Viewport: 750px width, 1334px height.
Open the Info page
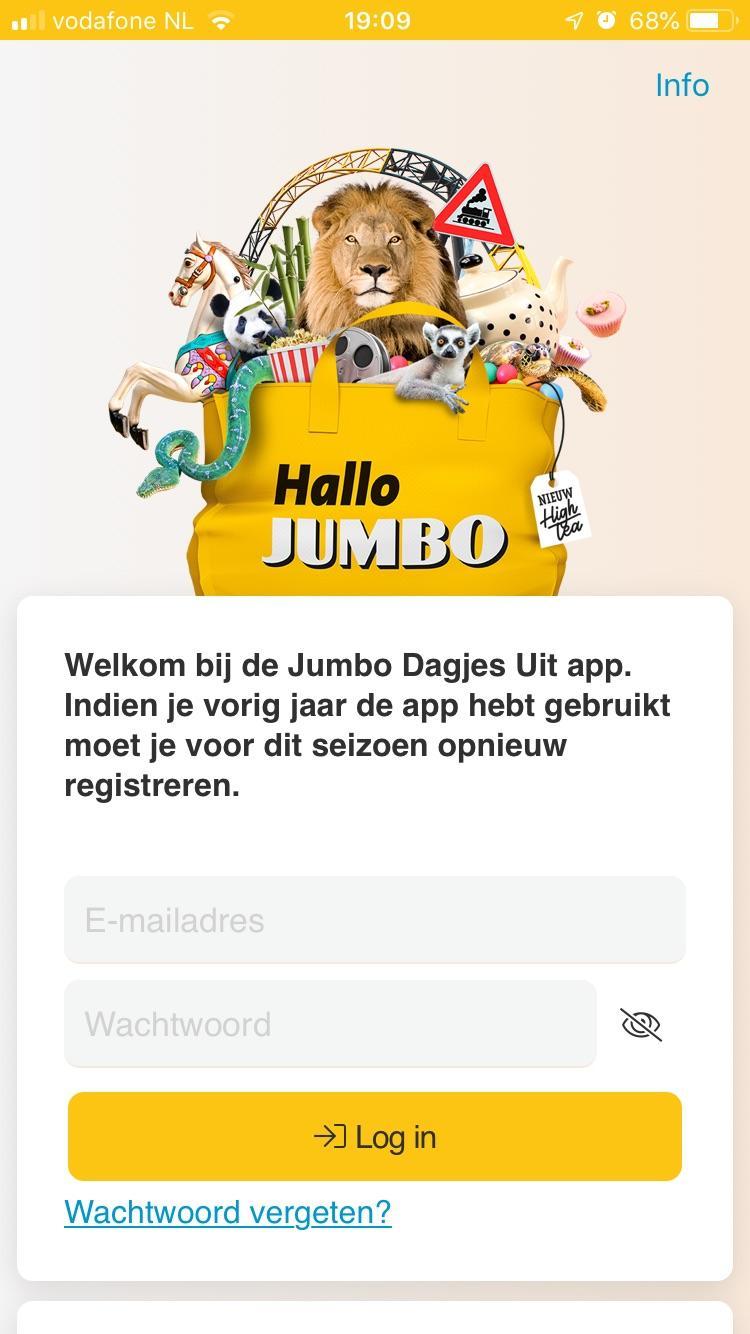[x=681, y=86]
